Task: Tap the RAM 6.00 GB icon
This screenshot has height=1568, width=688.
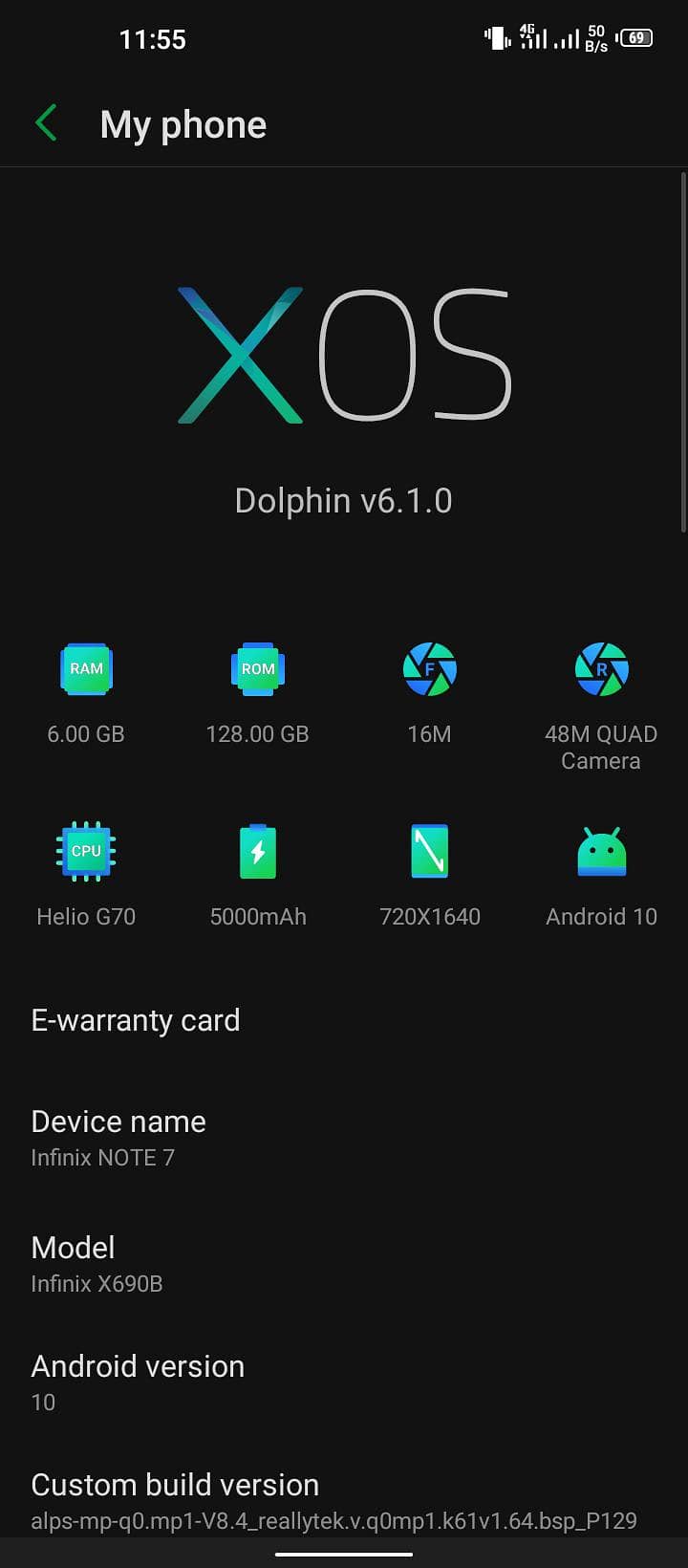Action: coord(85,668)
